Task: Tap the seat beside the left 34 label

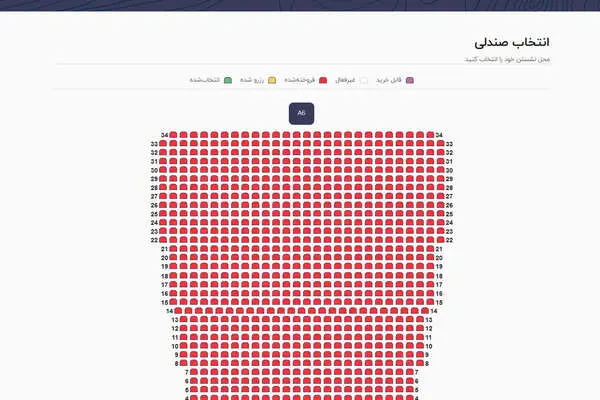Action: pyautogui.click(x=173, y=135)
